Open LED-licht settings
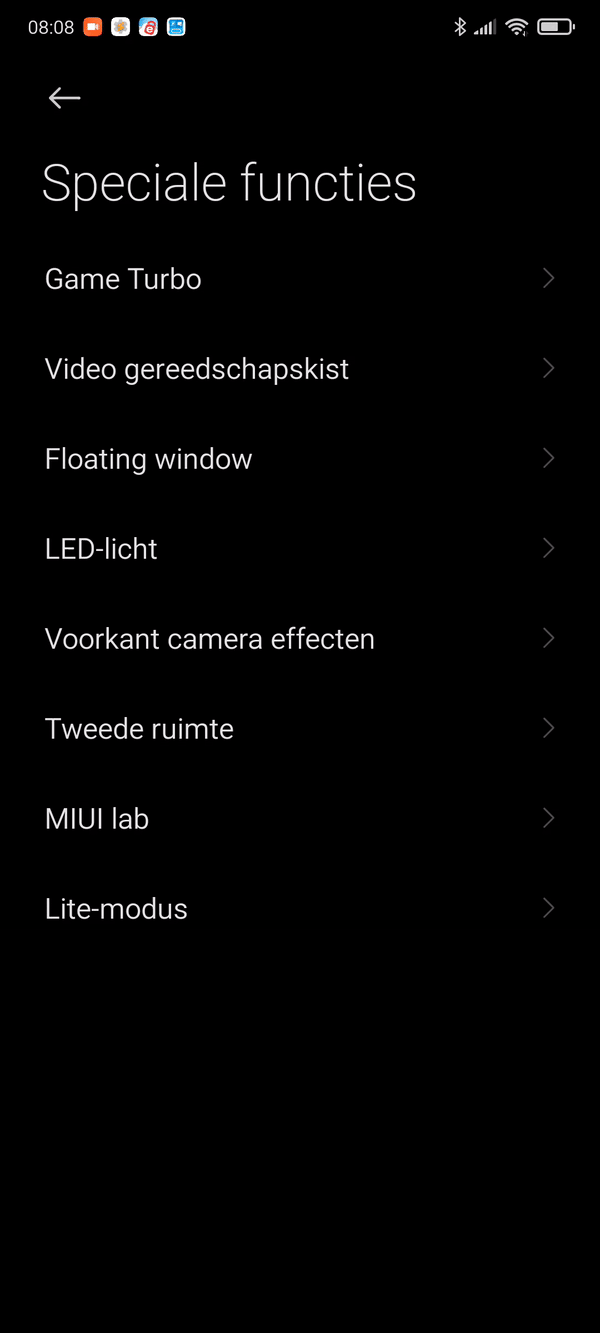Viewport: 600px width, 1333px height. pos(300,548)
